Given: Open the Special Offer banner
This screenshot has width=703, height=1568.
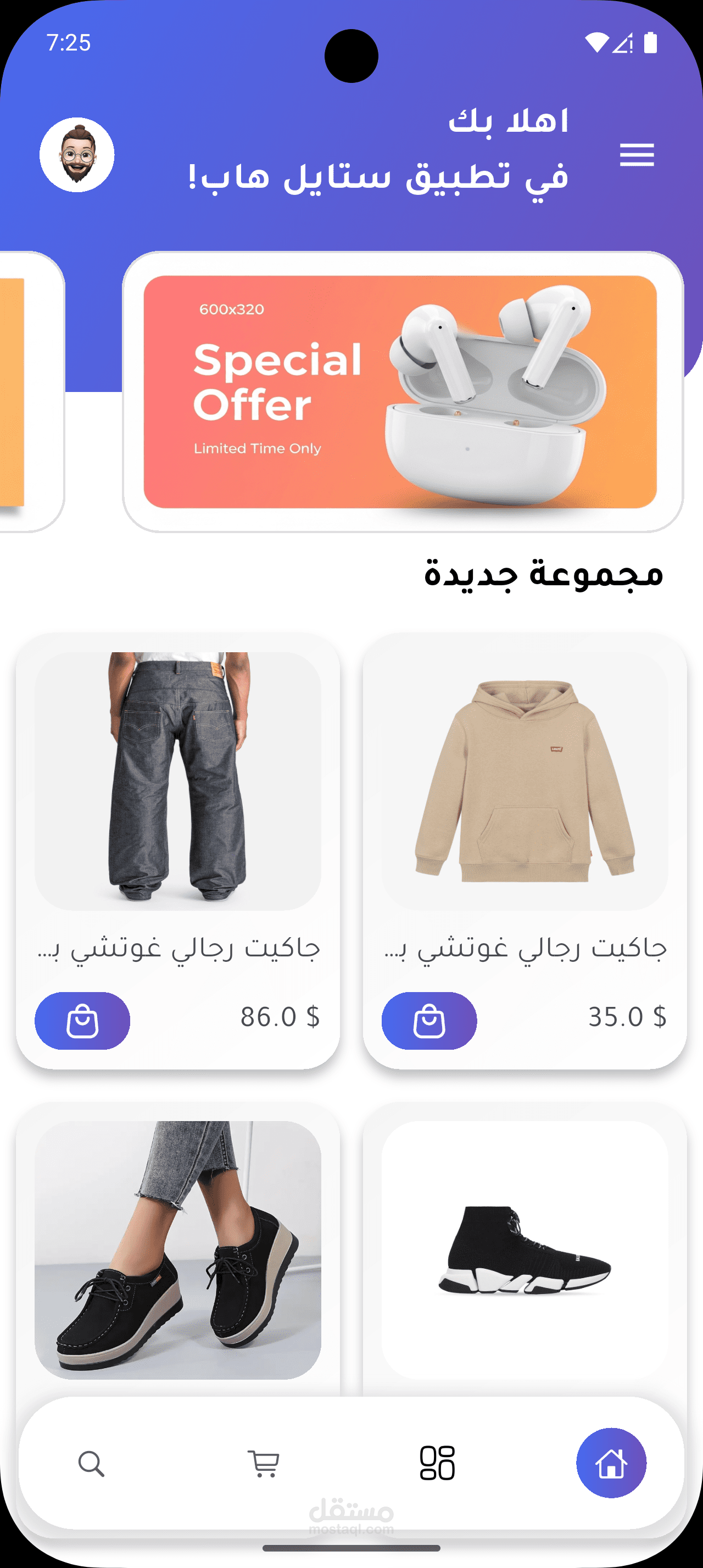Looking at the screenshot, I should pyautogui.click(x=400, y=392).
